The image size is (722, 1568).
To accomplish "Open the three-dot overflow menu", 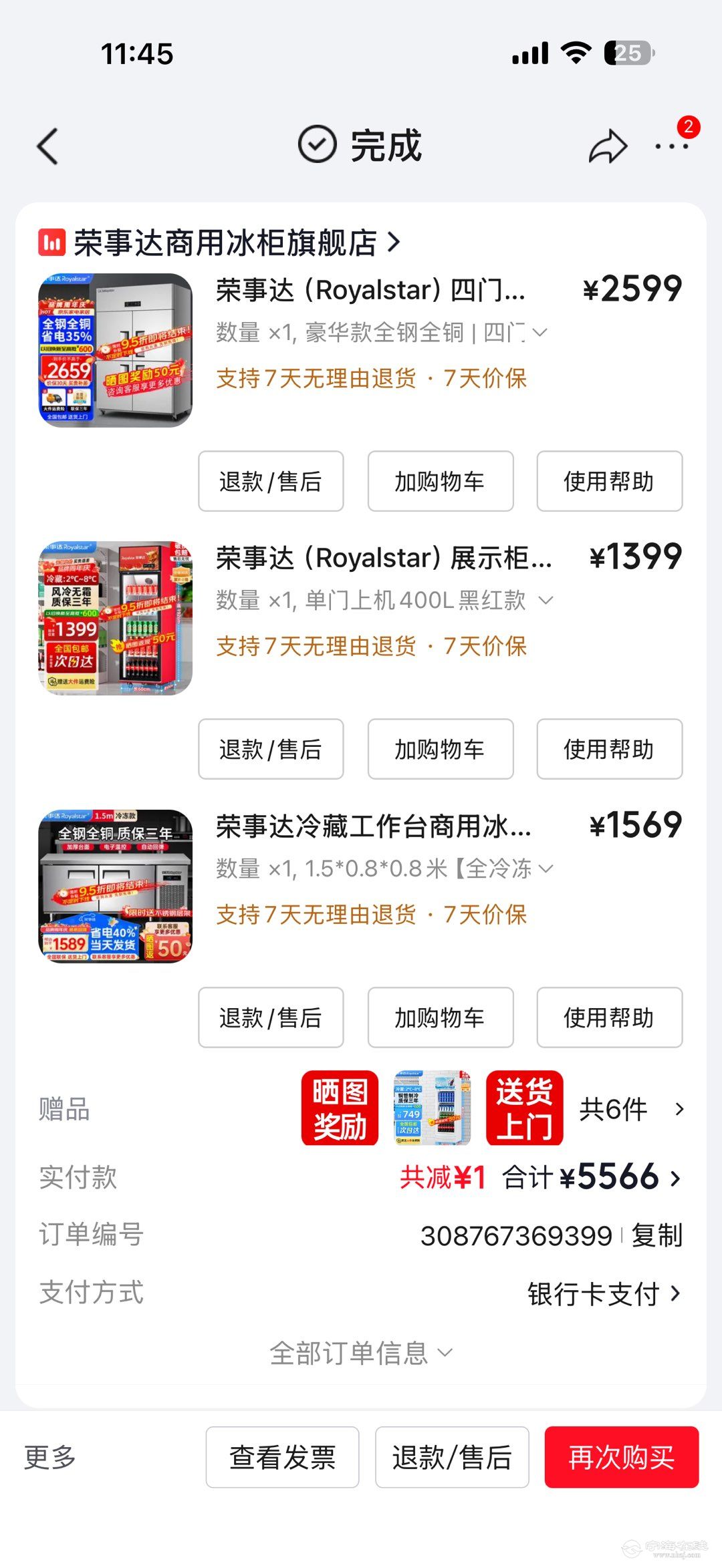I will click(x=671, y=146).
